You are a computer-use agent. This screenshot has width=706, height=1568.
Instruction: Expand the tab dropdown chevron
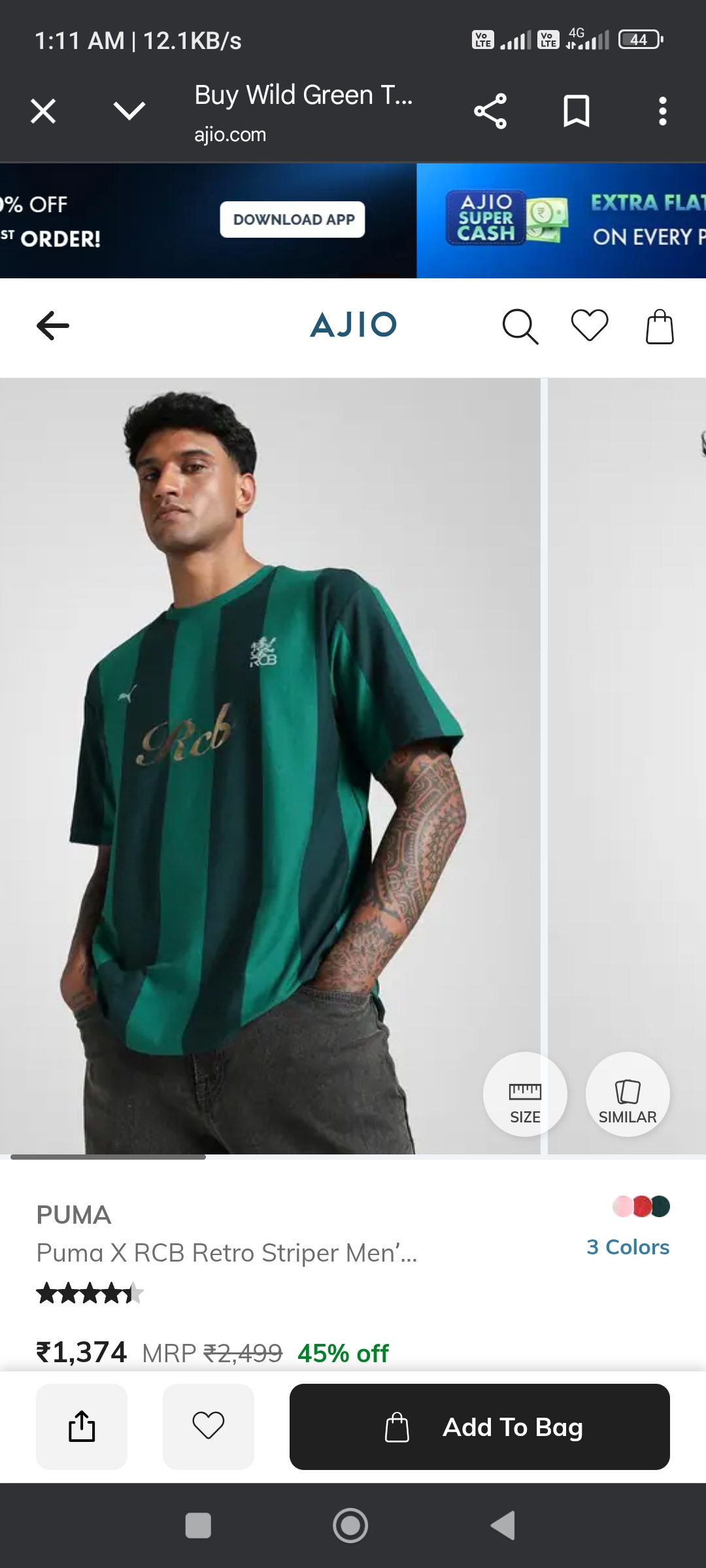(x=129, y=111)
